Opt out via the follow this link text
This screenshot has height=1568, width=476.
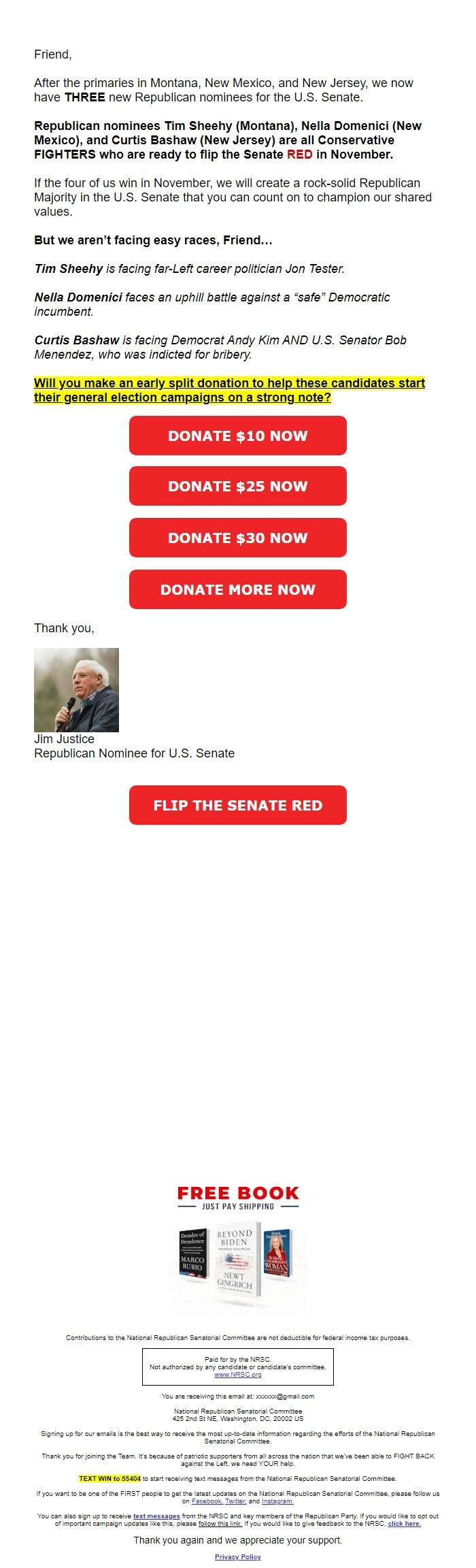(220, 1523)
